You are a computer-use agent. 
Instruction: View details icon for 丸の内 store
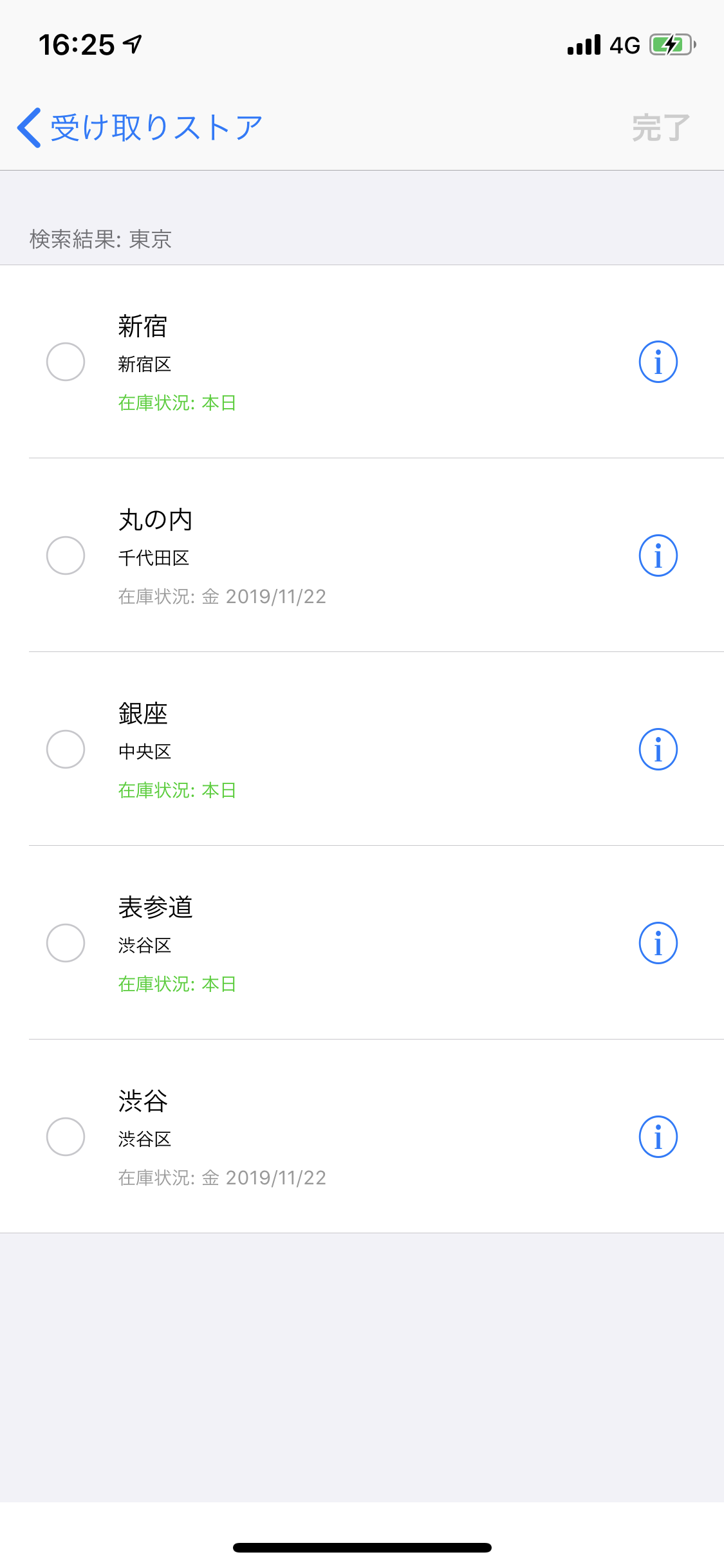[658, 555]
